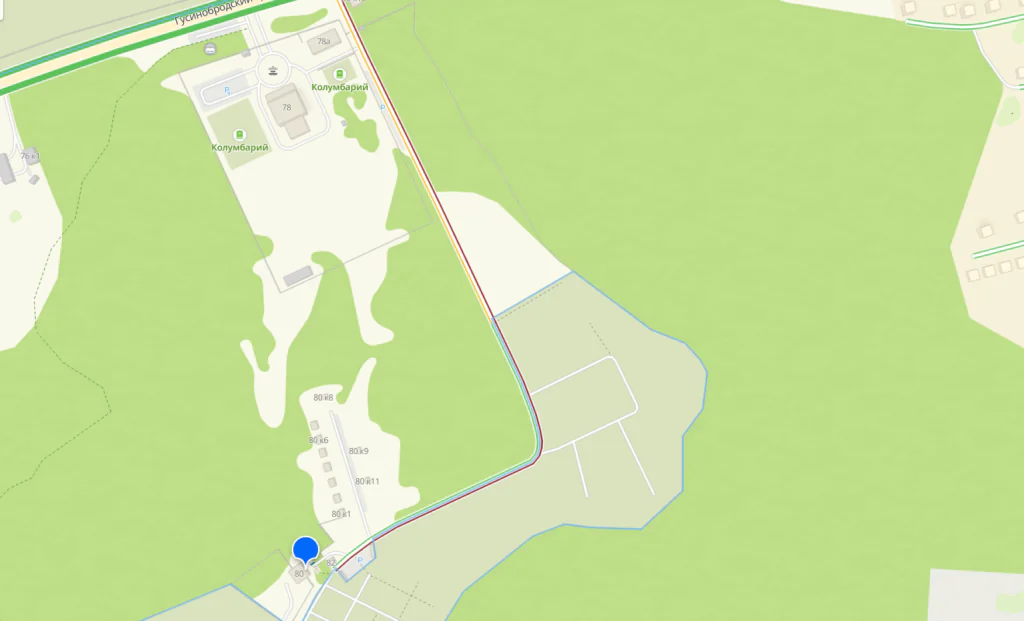Select building 78a on the map
Image resolution: width=1024 pixels, height=621 pixels.
323,41
